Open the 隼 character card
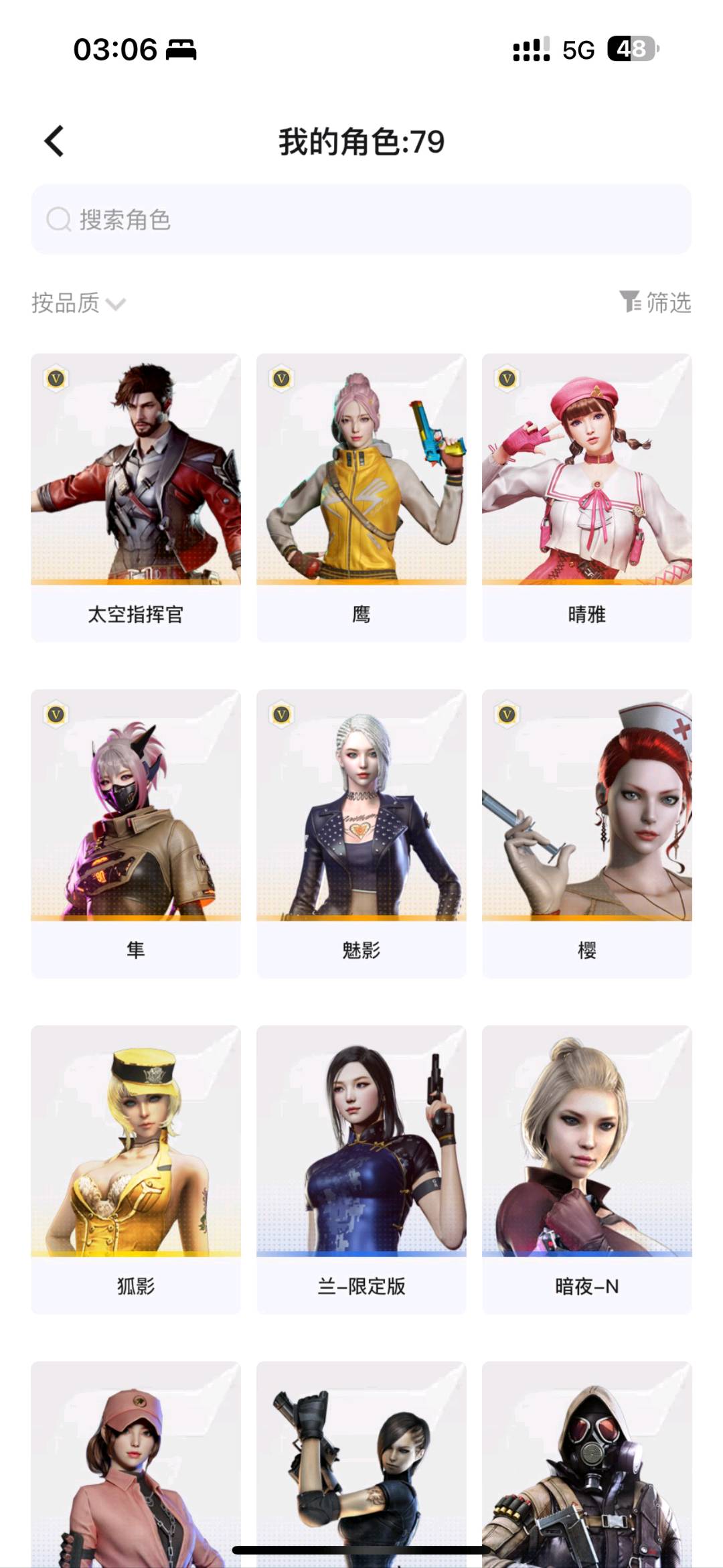 pos(136,834)
